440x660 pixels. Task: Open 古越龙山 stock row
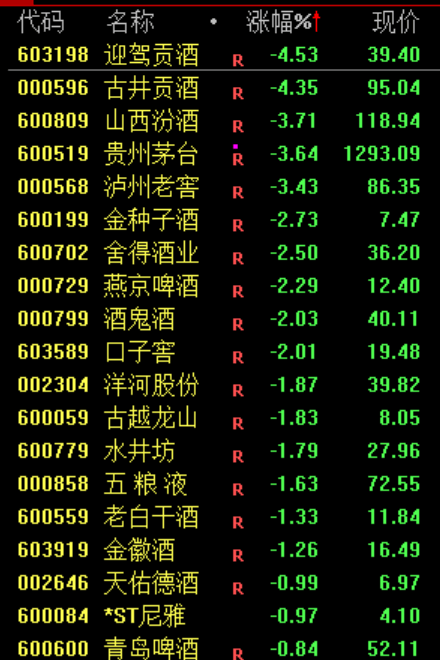click(x=220, y=418)
